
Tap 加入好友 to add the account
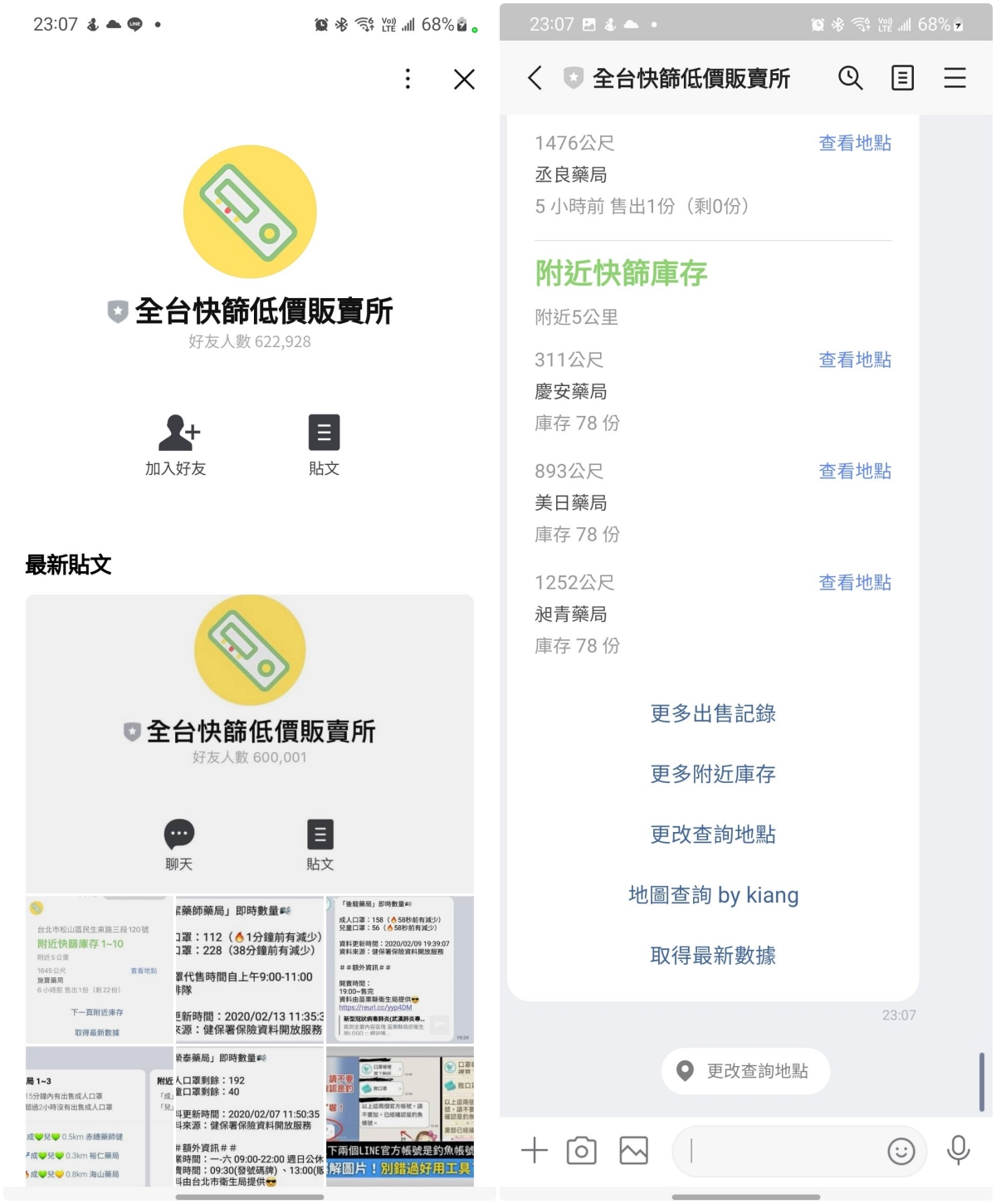pos(176,444)
